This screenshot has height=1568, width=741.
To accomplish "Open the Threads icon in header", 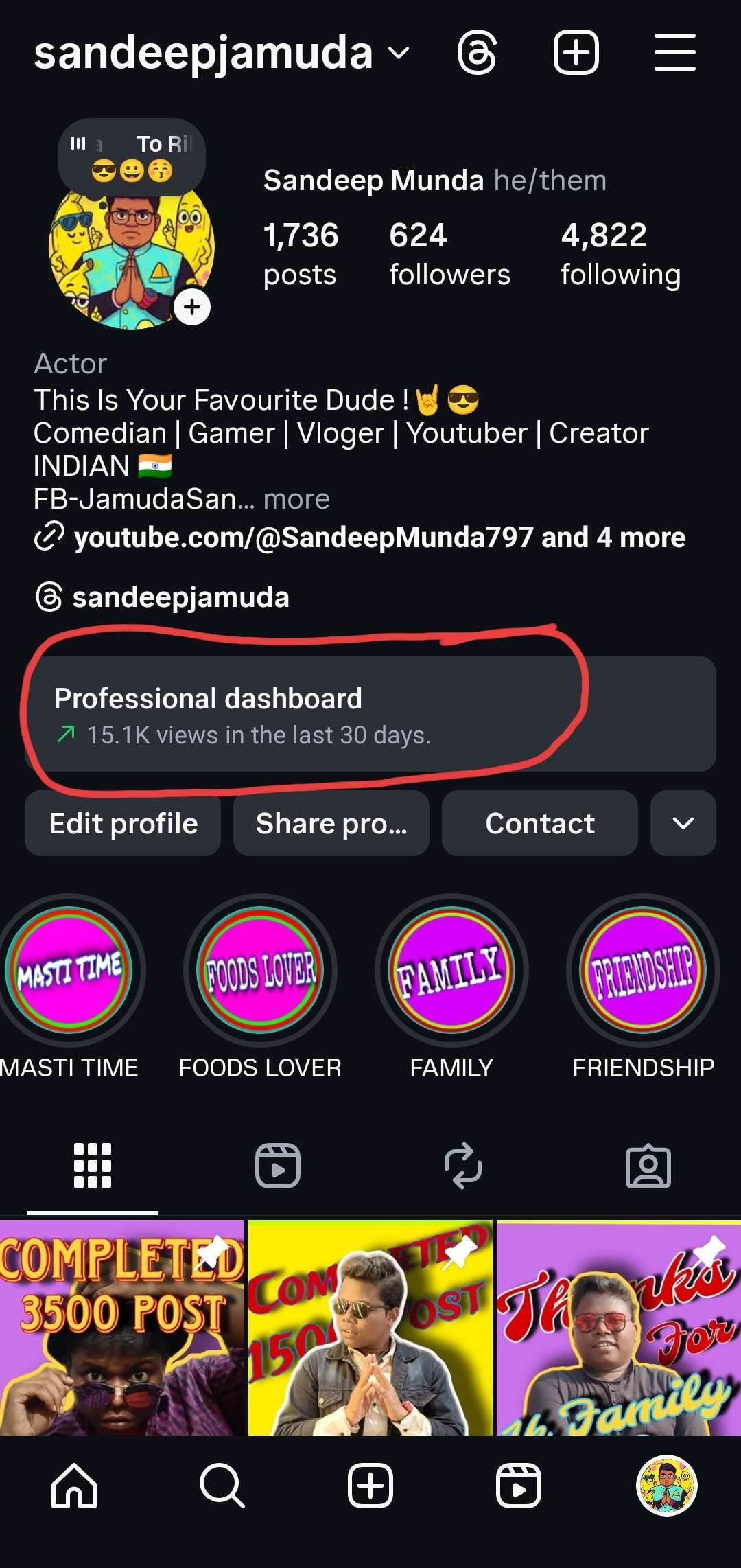I will coord(477,53).
